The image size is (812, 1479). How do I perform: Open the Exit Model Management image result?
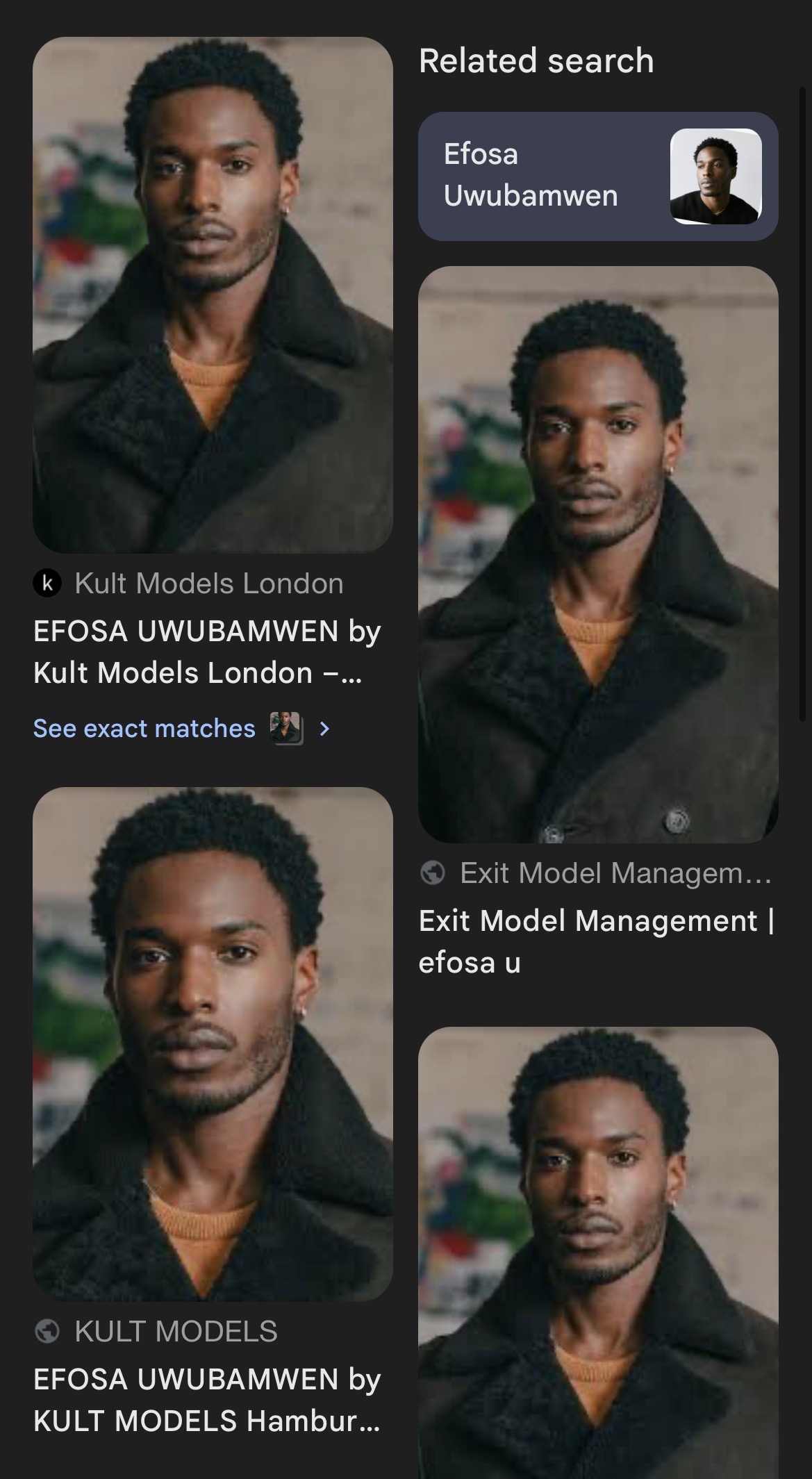[x=597, y=554]
